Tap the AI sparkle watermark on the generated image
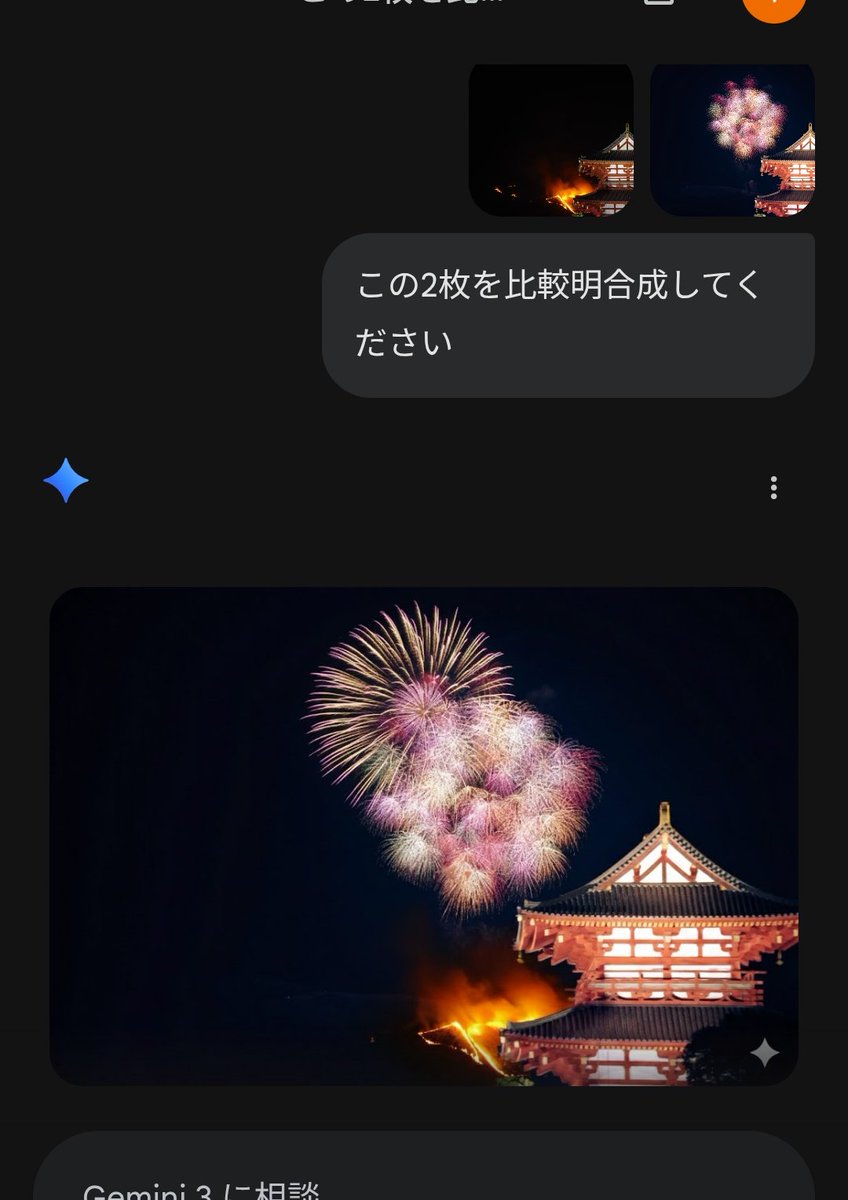 point(764,1052)
